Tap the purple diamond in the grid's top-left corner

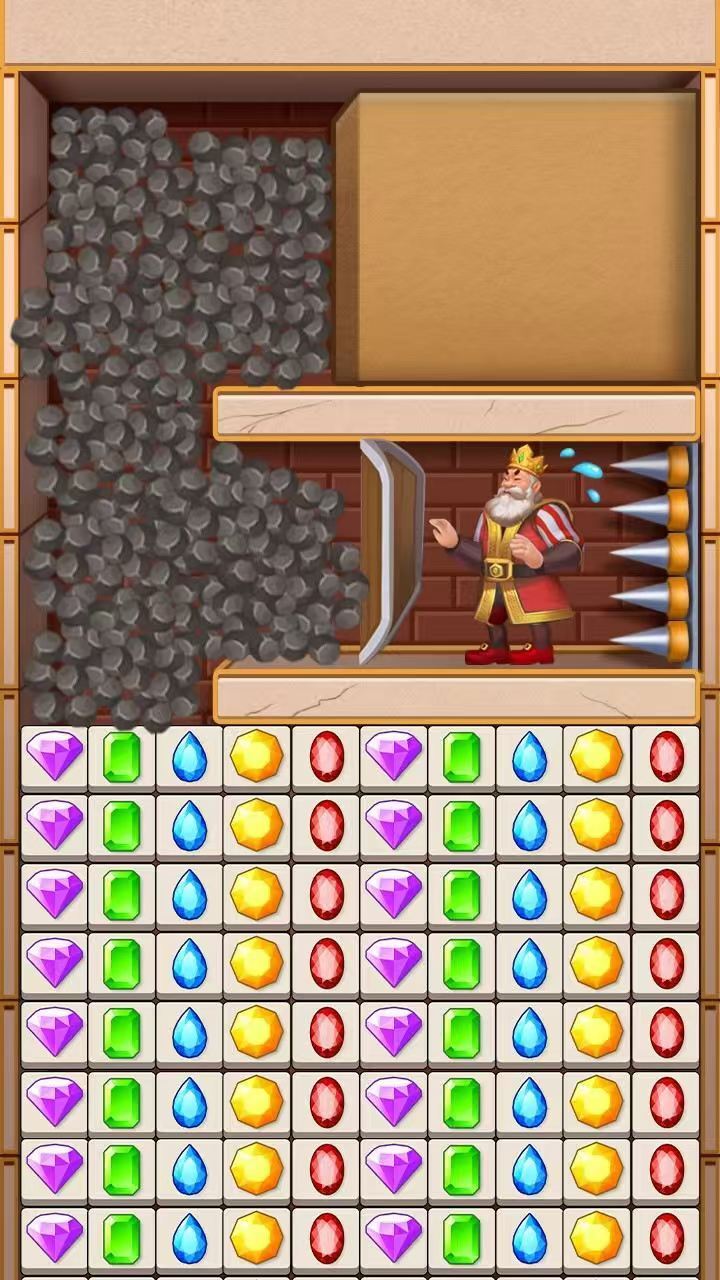click(54, 756)
